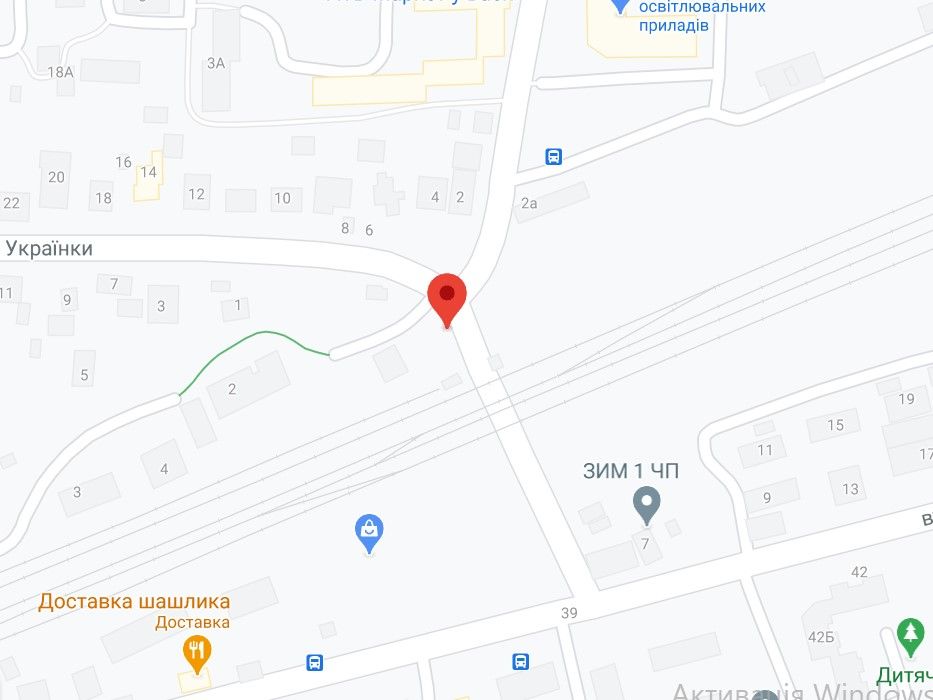Select the bus stop near building 2а
This screenshot has height=700, width=933.
(x=553, y=156)
